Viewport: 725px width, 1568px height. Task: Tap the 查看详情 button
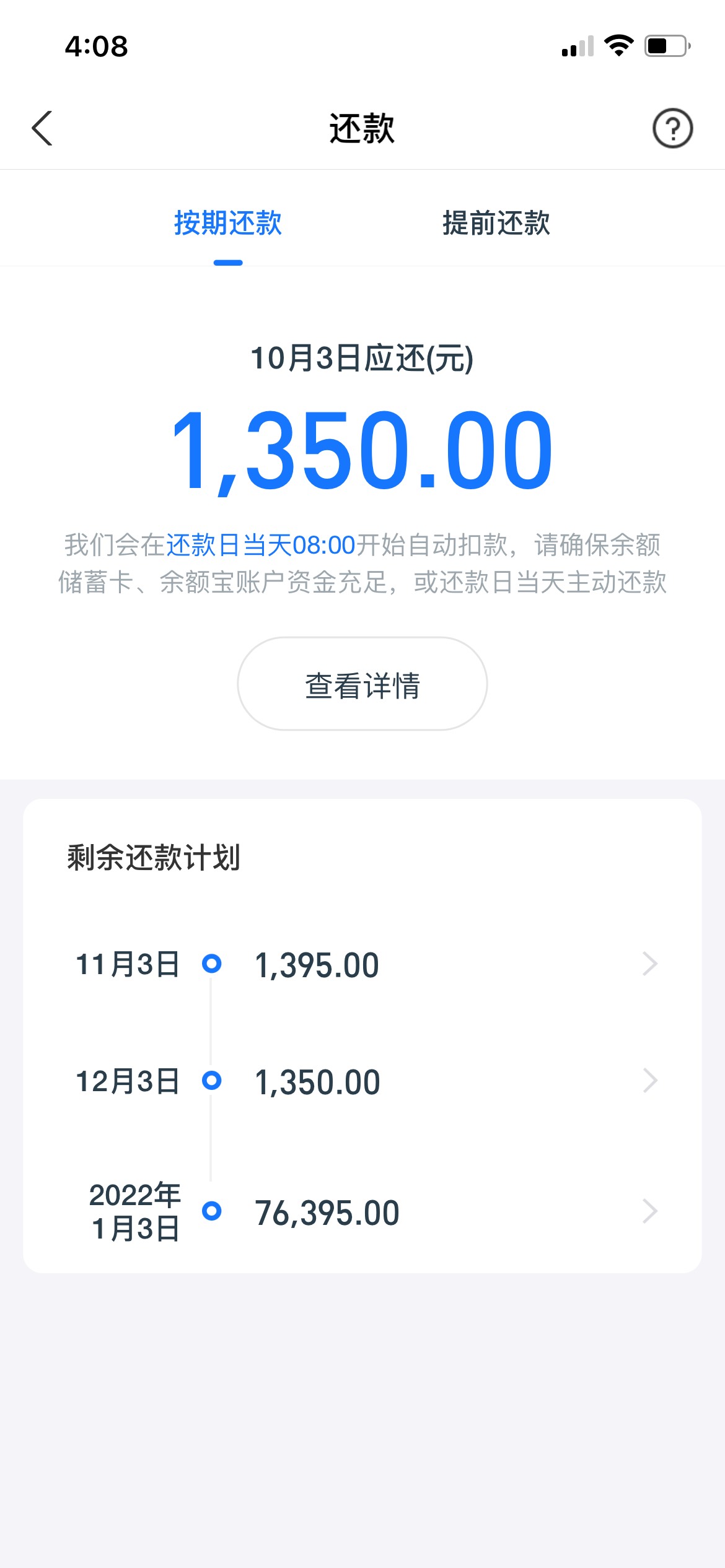pos(362,684)
